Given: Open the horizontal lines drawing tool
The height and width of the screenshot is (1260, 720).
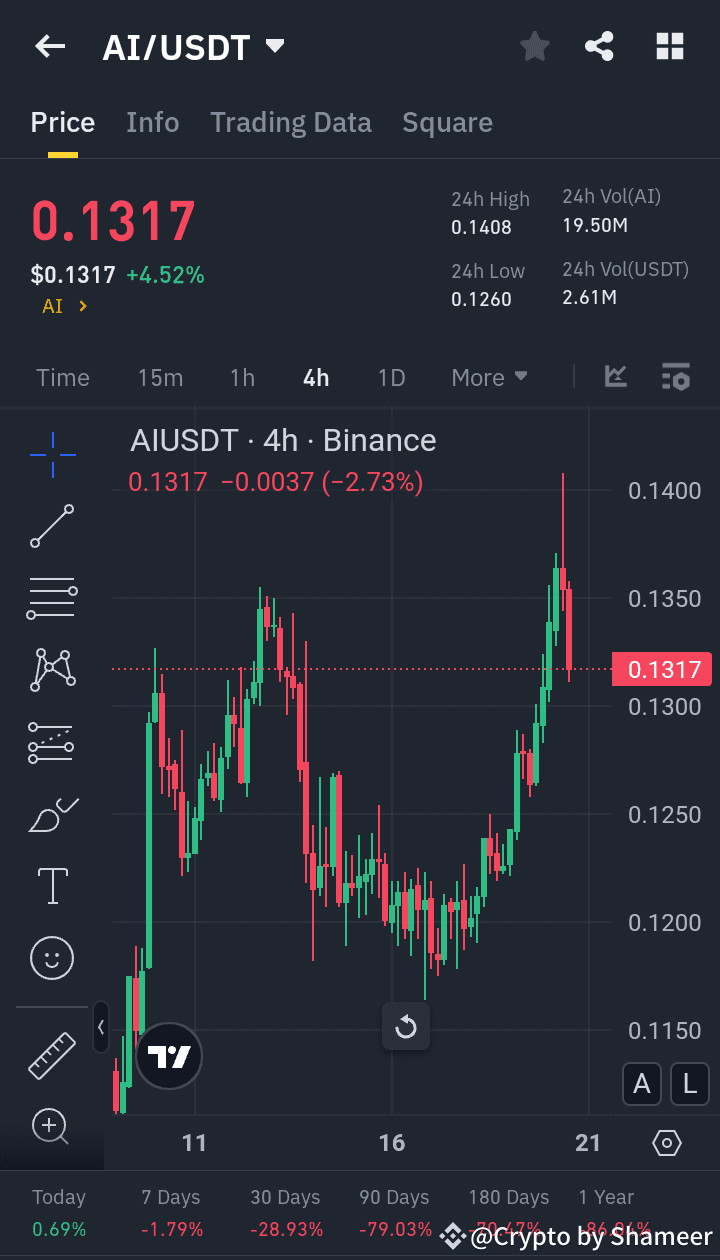Looking at the screenshot, I should [x=51, y=597].
